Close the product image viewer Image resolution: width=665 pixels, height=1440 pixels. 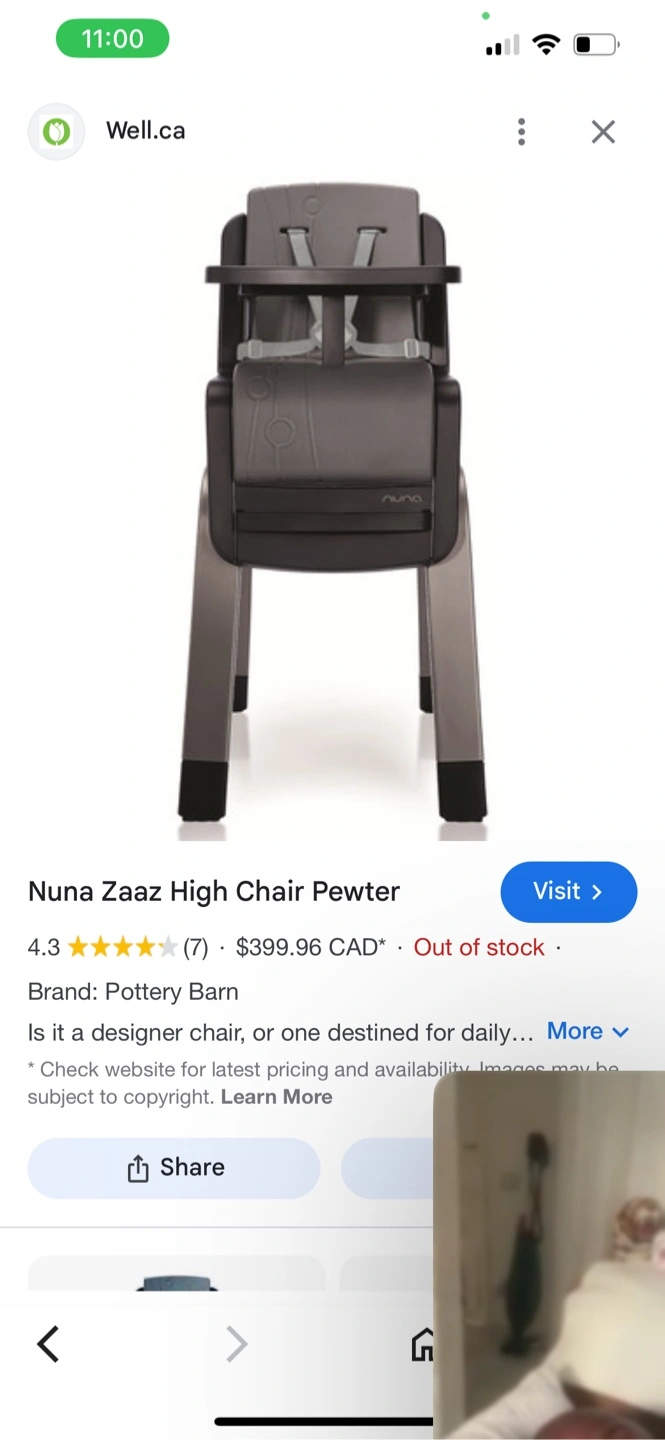coord(603,132)
